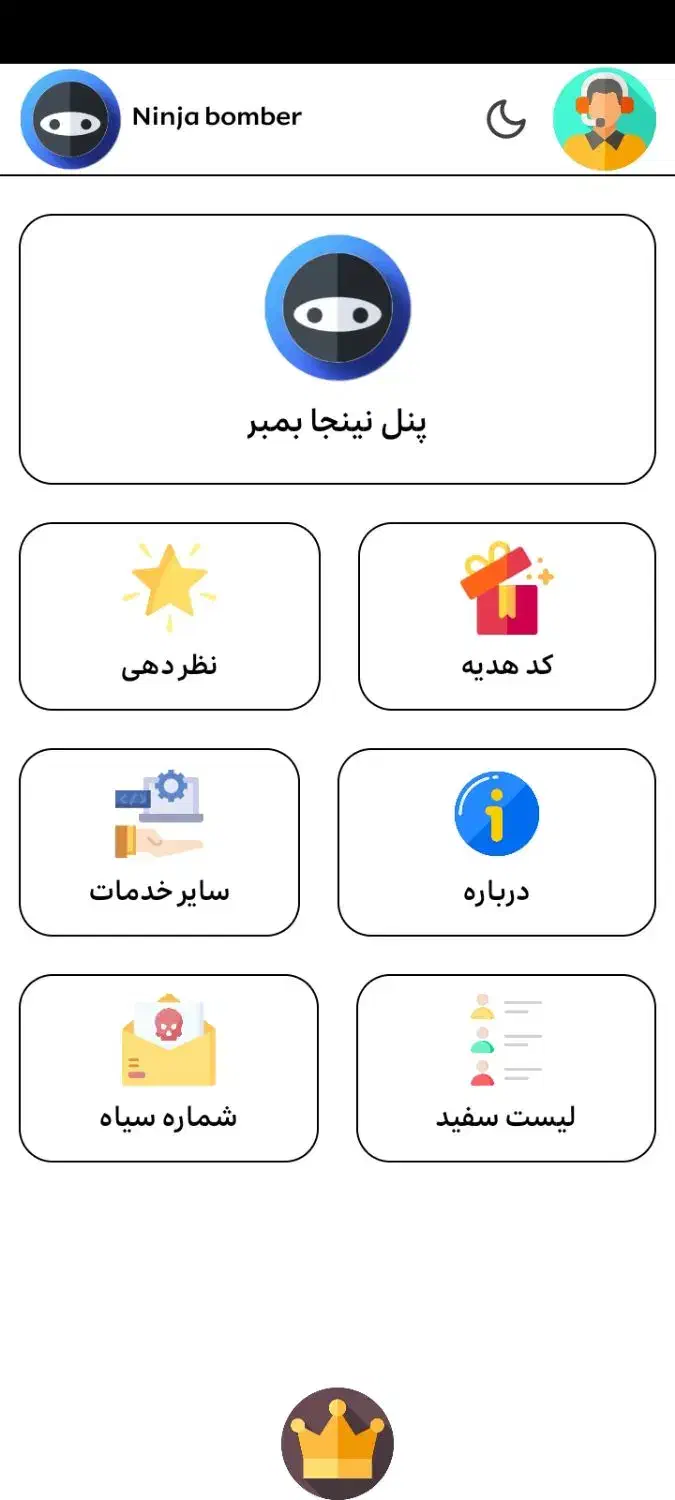Open the شماره سیاه blacklist number card
675x1500 pixels.
[x=168, y=1068]
